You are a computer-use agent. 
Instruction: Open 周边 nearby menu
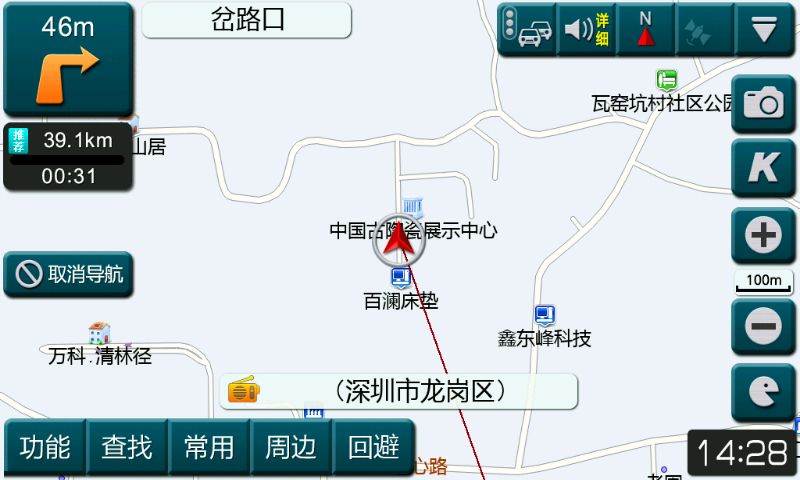291,447
